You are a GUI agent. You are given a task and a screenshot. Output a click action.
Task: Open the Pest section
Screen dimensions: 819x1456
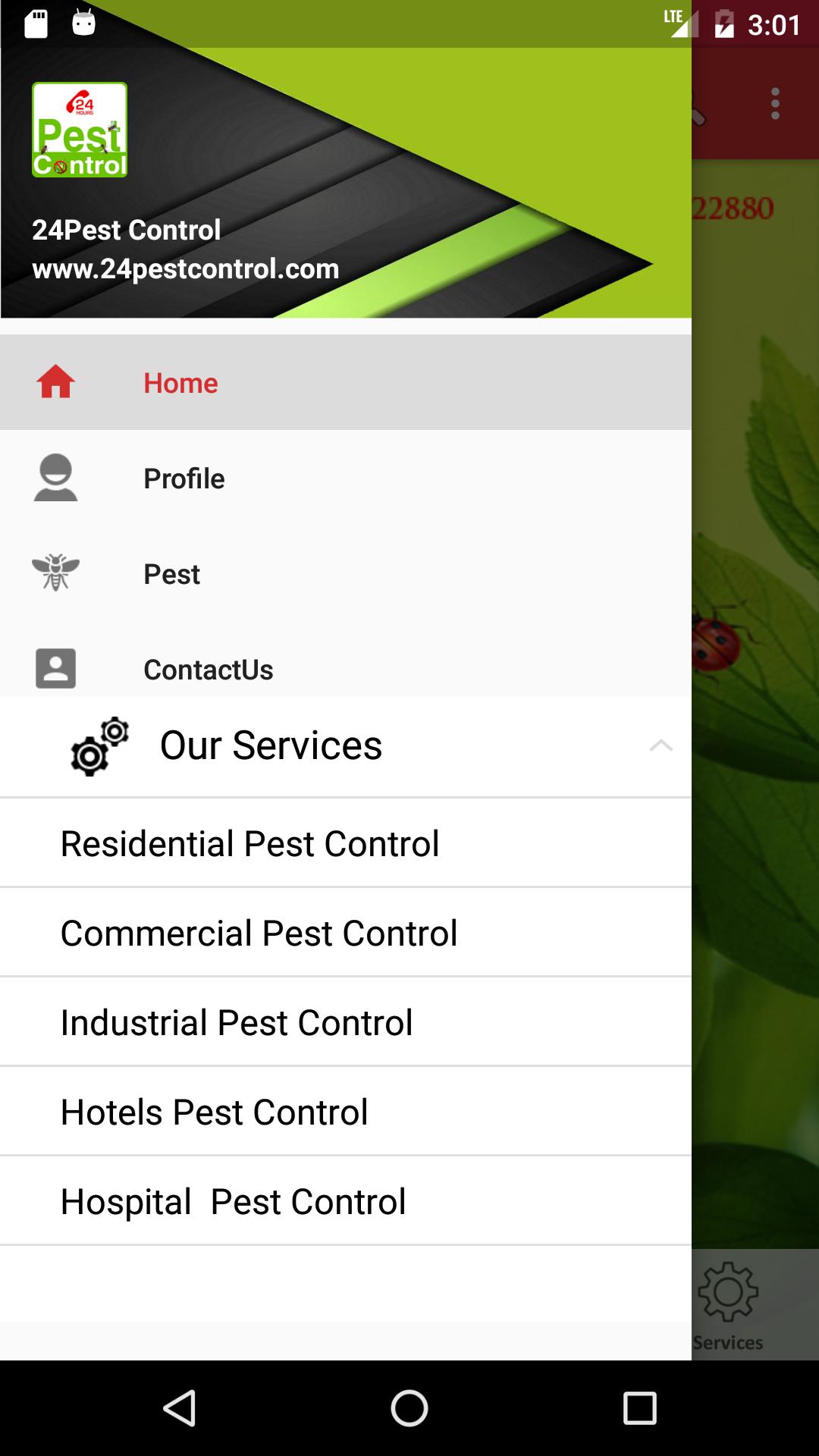pos(172,574)
